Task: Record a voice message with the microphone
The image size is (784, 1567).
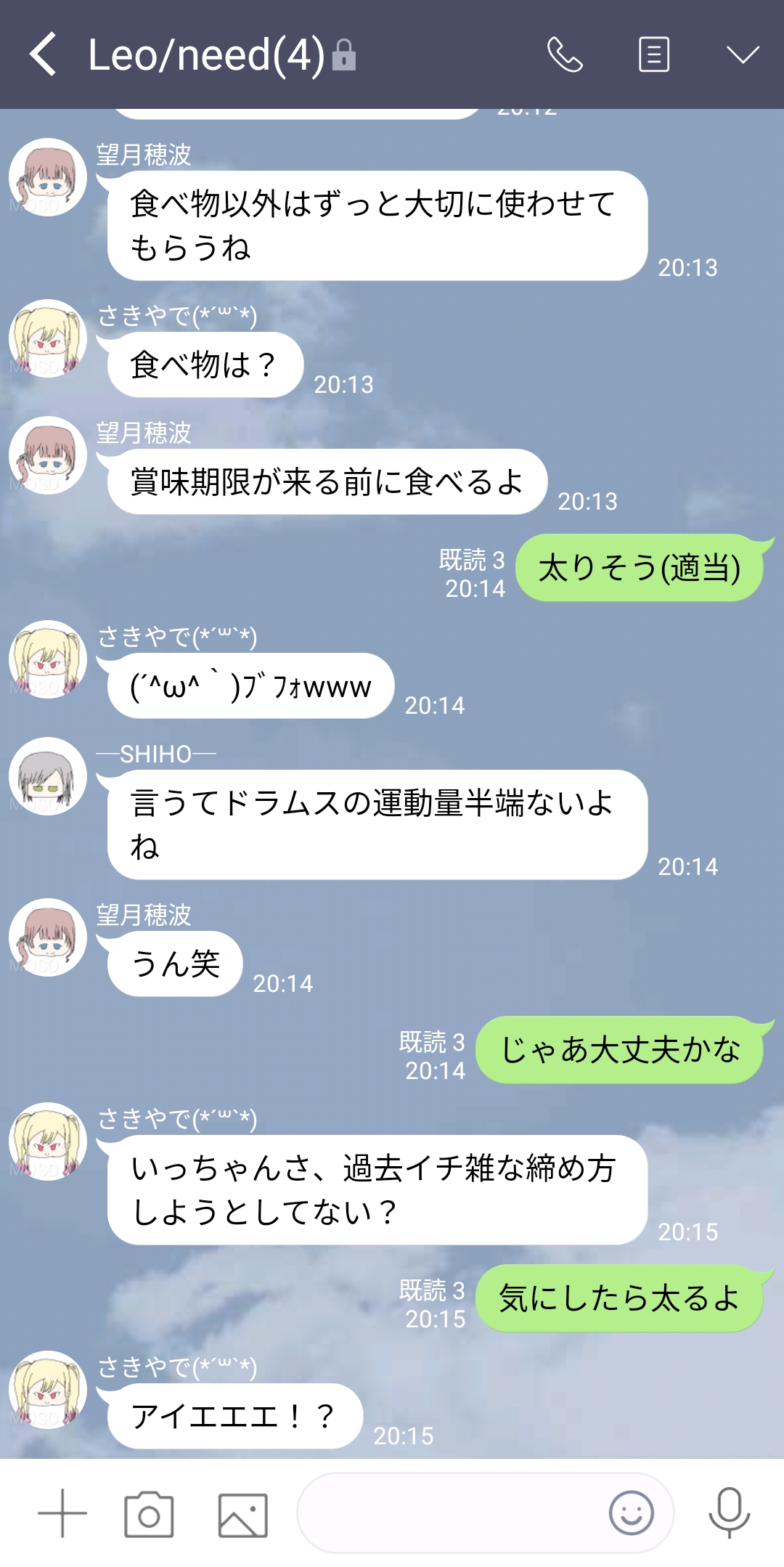Action: (729, 1513)
